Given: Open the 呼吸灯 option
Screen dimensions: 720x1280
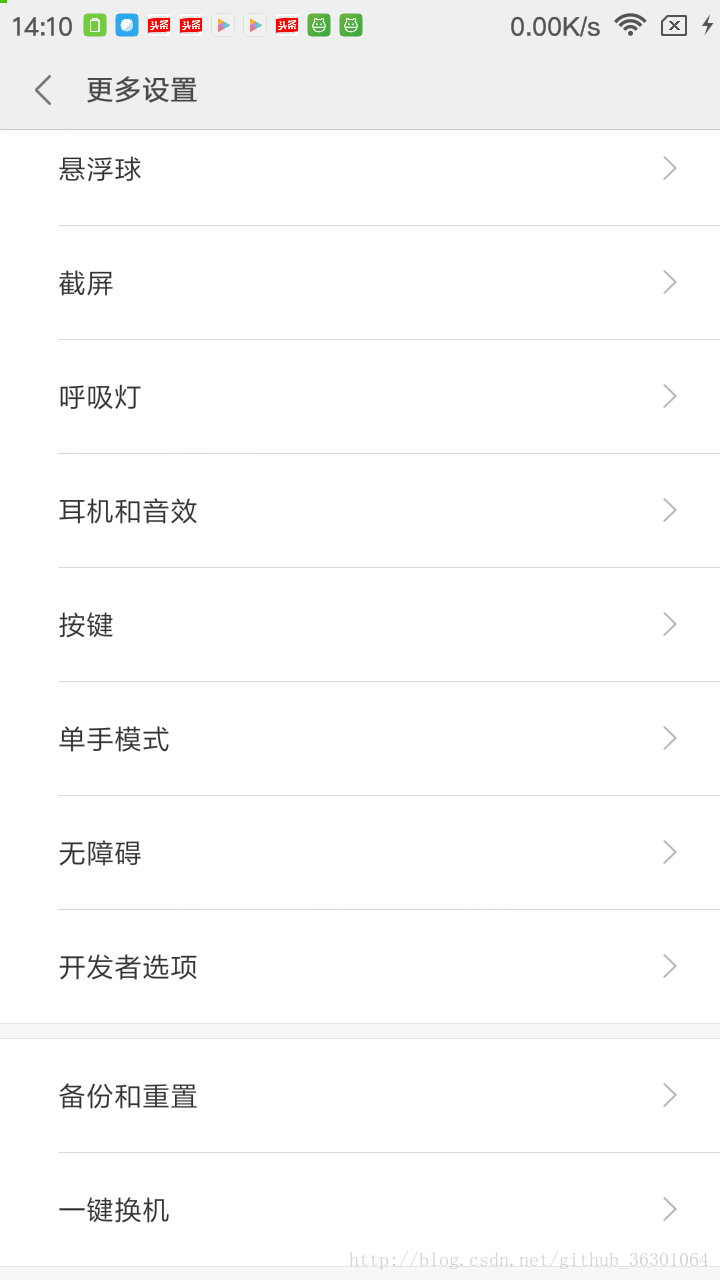Looking at the screenshot, I should [x=360, y=397].
